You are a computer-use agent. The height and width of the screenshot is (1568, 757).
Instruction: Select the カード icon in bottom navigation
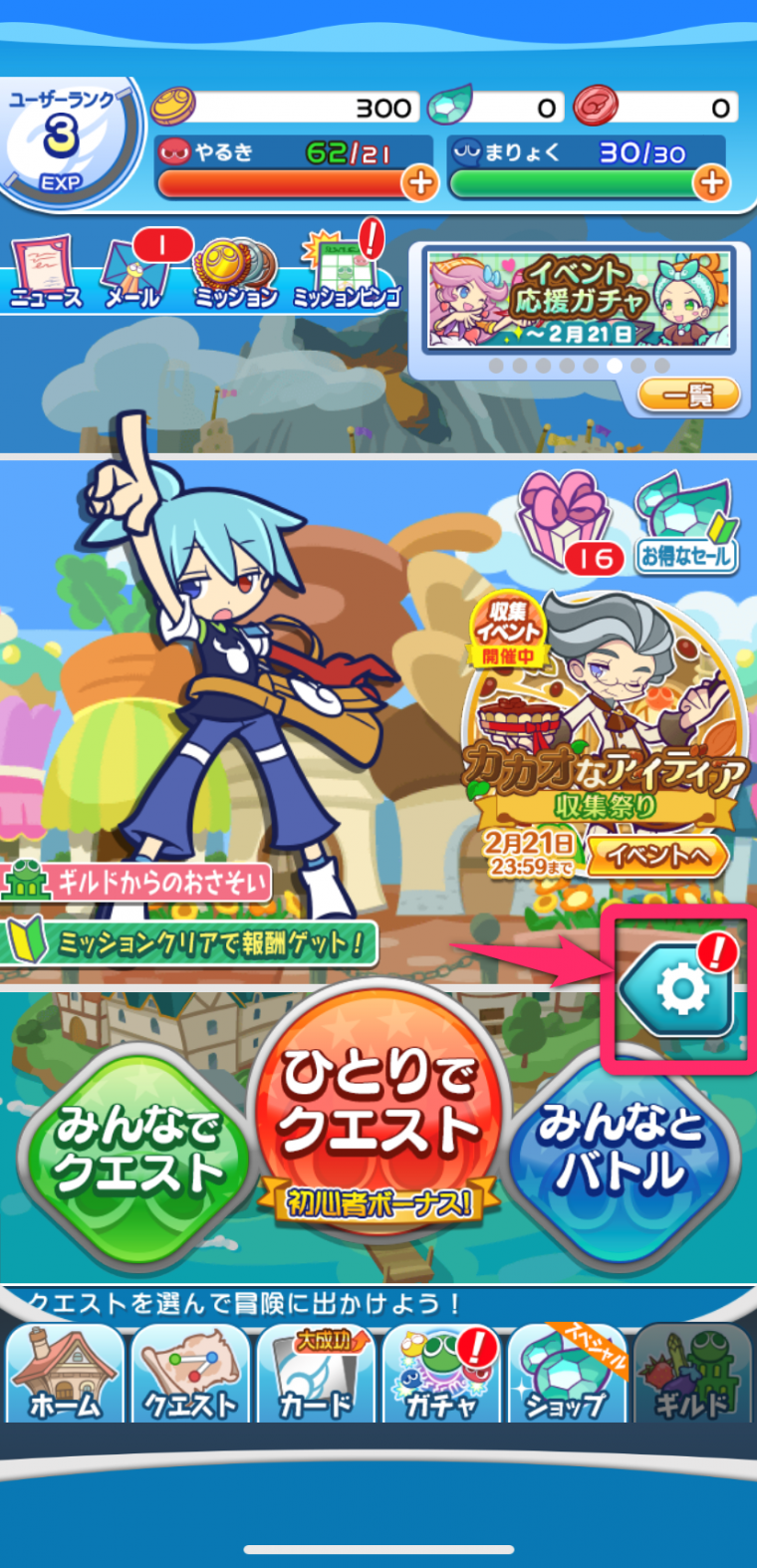click(x=317, y=1375)
